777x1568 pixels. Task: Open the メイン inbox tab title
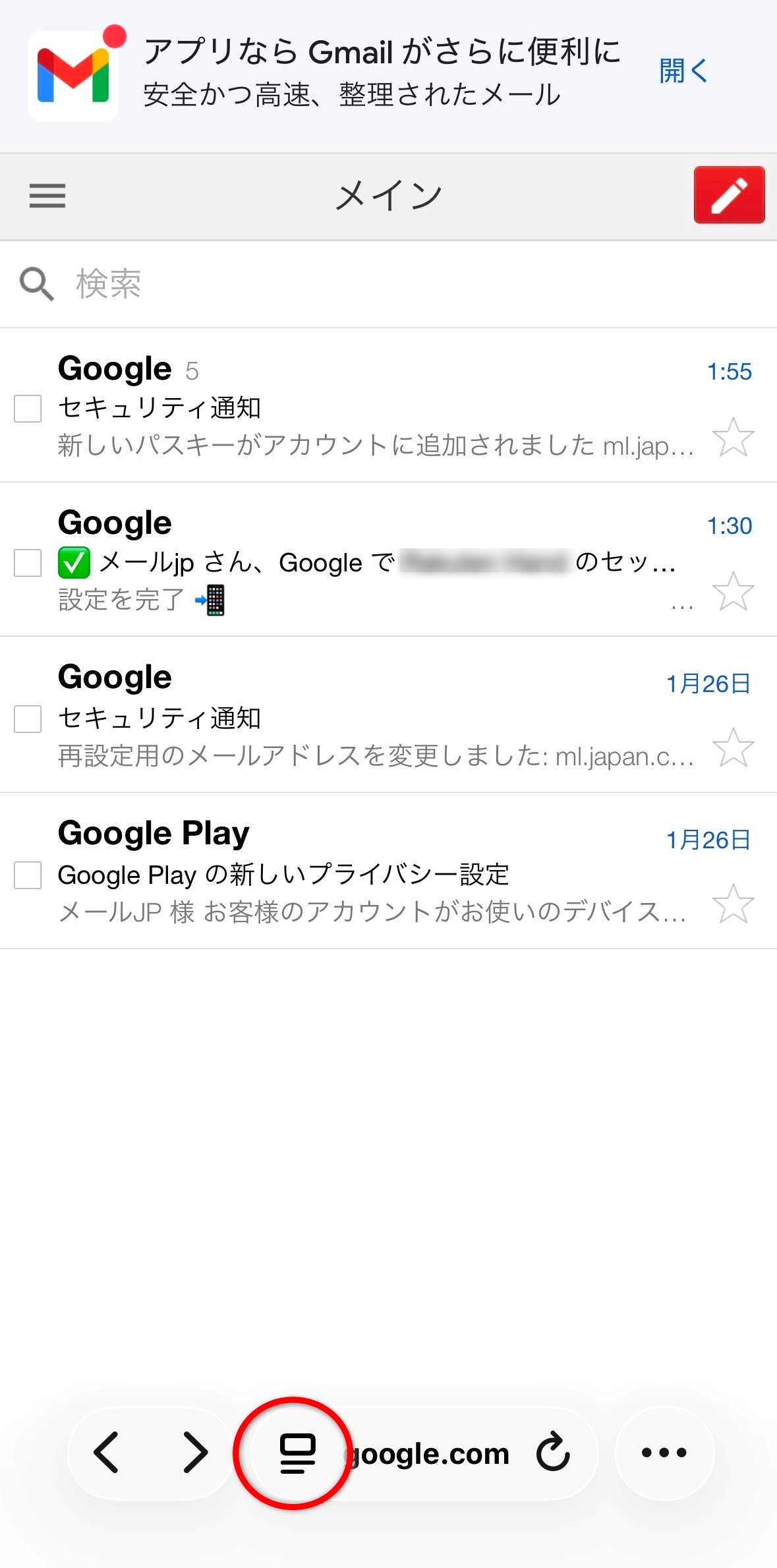point(388,196)
